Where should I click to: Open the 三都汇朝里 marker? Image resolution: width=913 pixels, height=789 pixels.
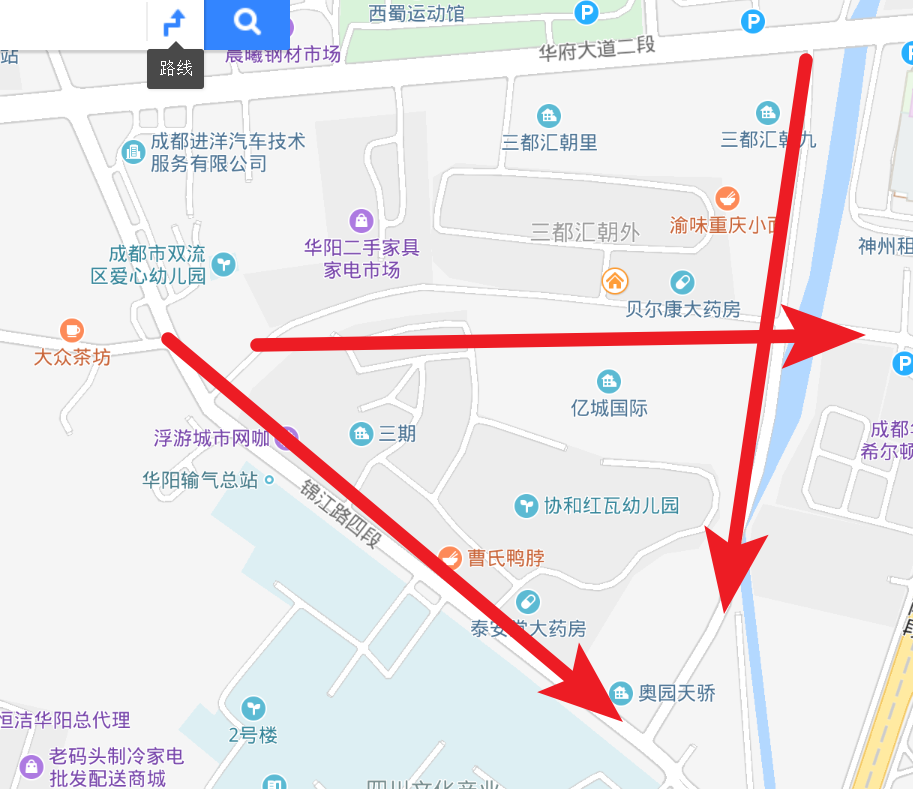tap(548, 116)
